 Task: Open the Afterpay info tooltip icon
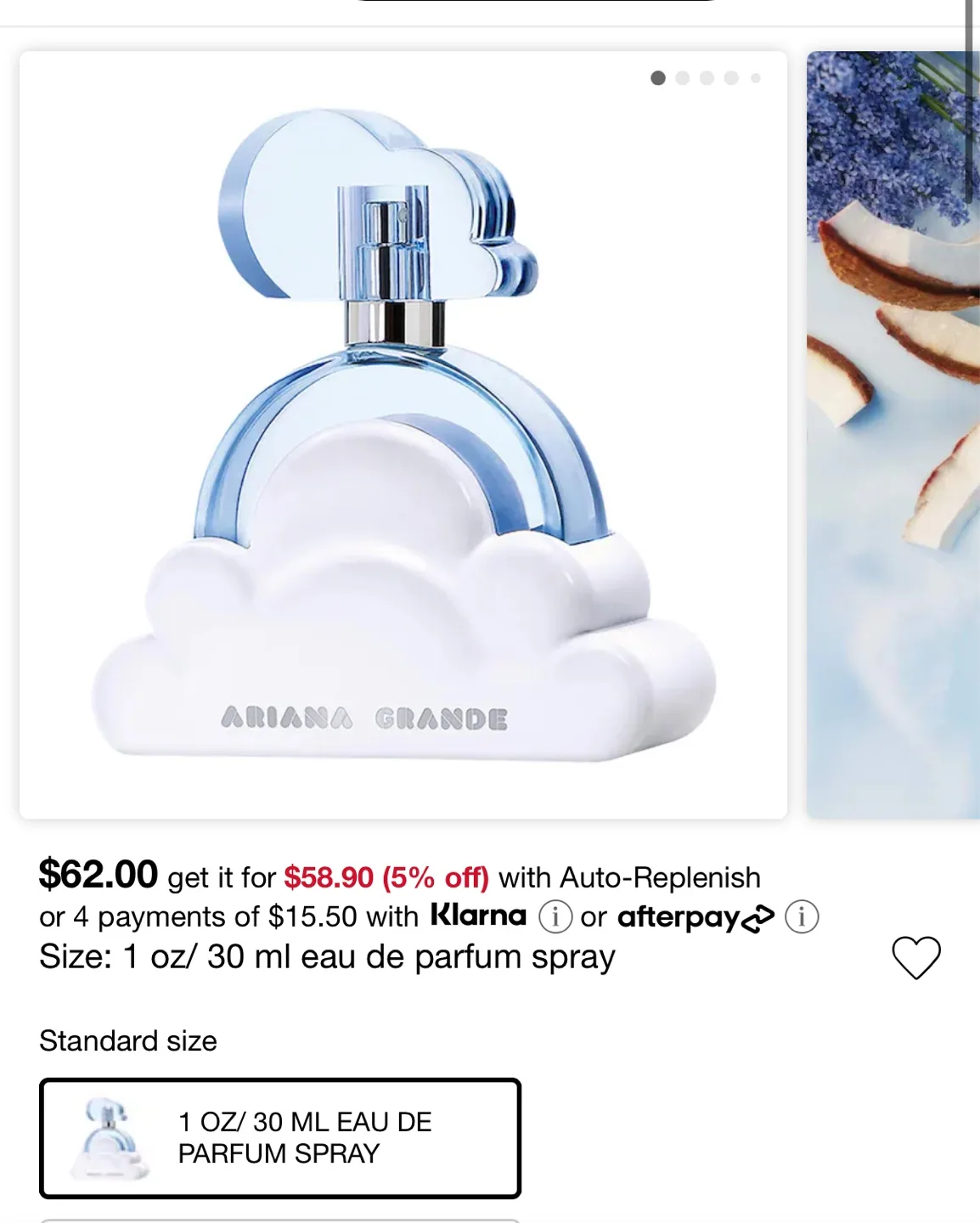click(802, 917)
